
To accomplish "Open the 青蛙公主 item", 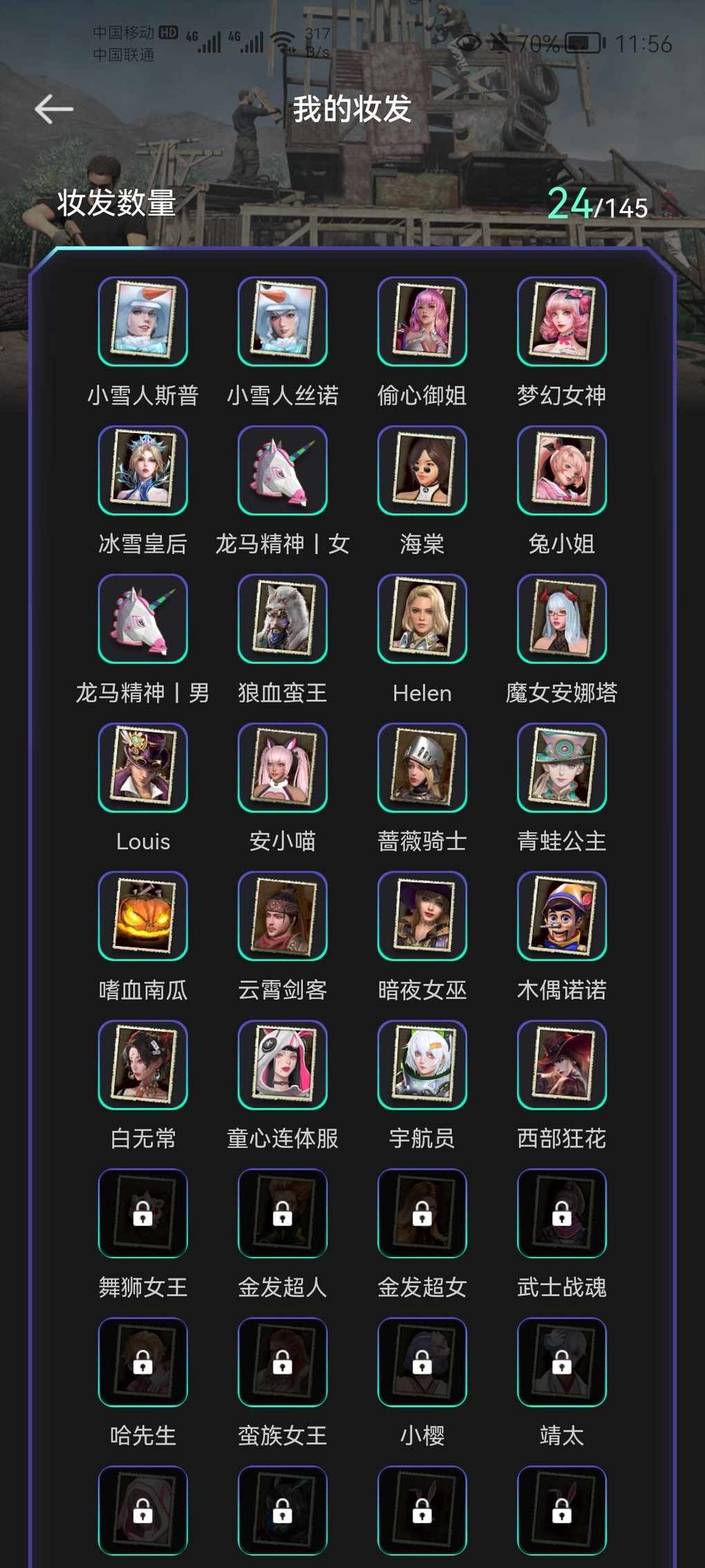I will click(562, 767).
